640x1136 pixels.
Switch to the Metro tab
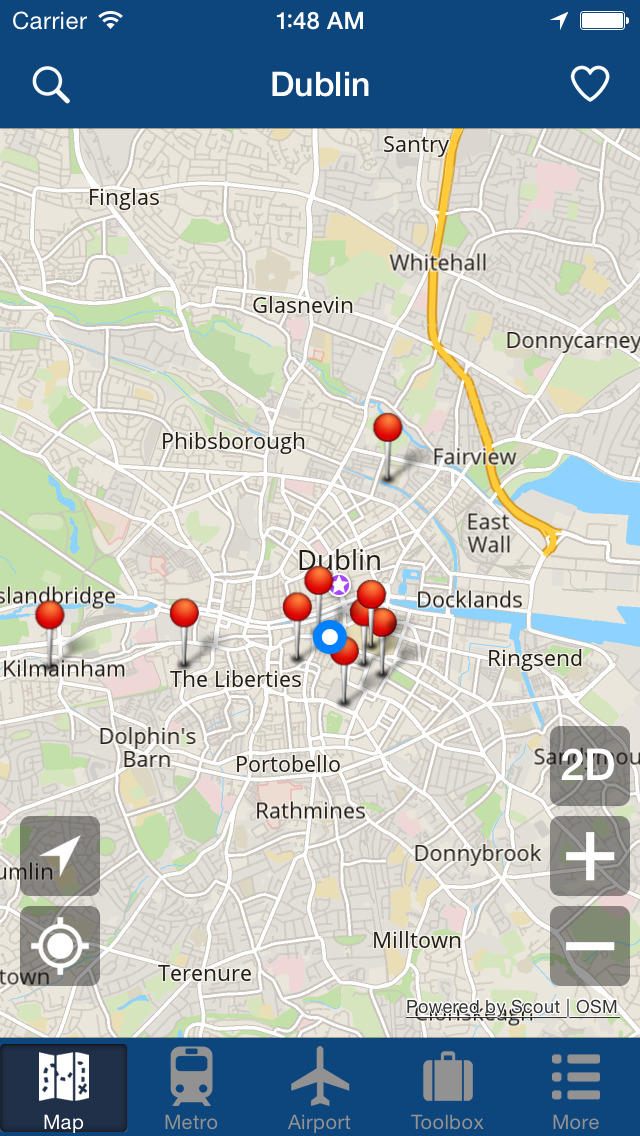tap(191, 1088)
